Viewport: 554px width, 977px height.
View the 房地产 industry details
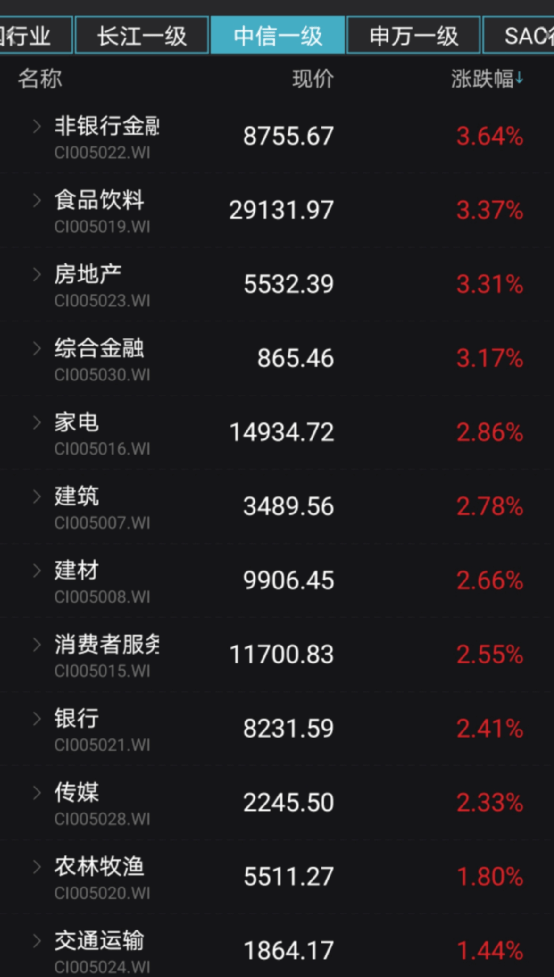(x=277, y=284)
